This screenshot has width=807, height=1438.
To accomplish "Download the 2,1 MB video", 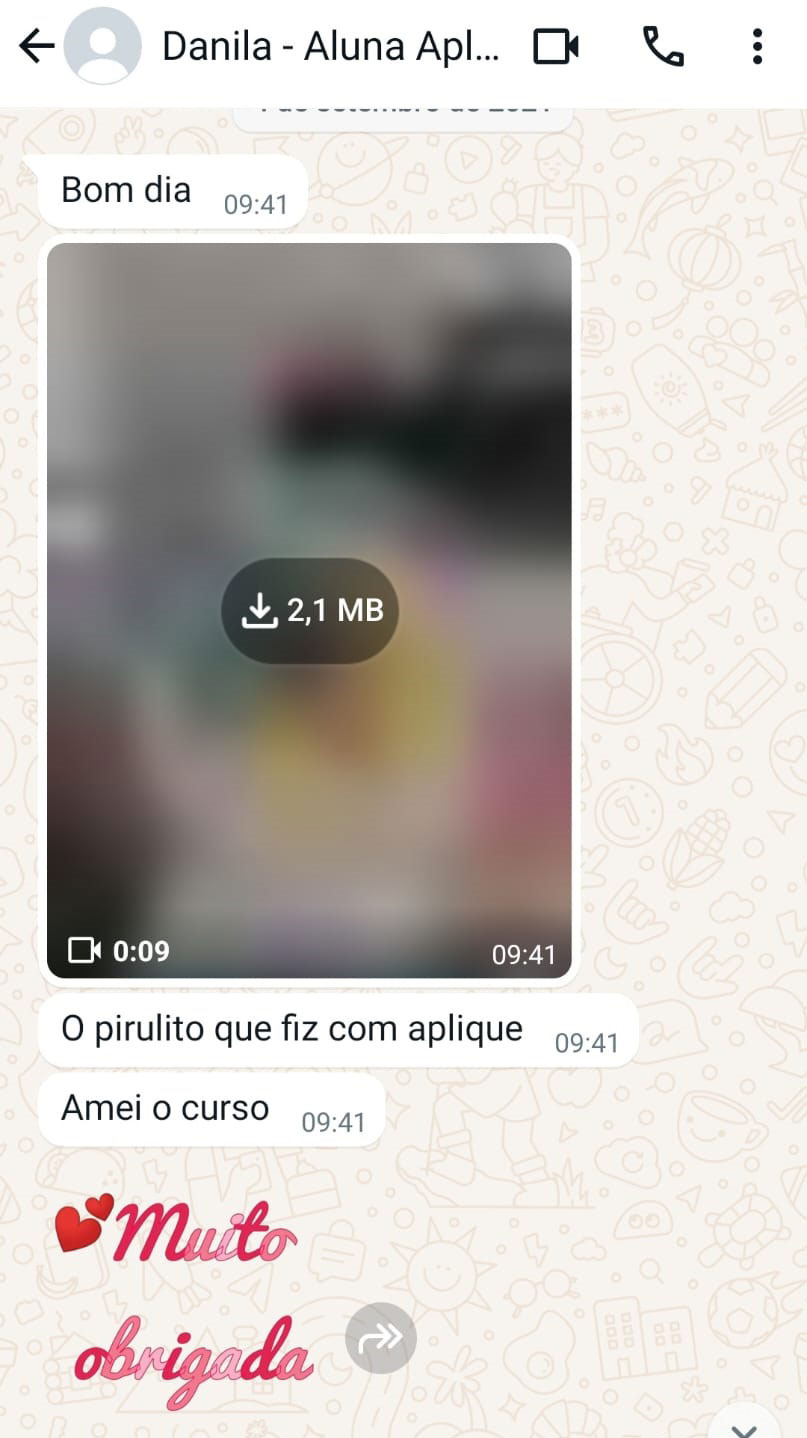I will [x=310, y=610].
